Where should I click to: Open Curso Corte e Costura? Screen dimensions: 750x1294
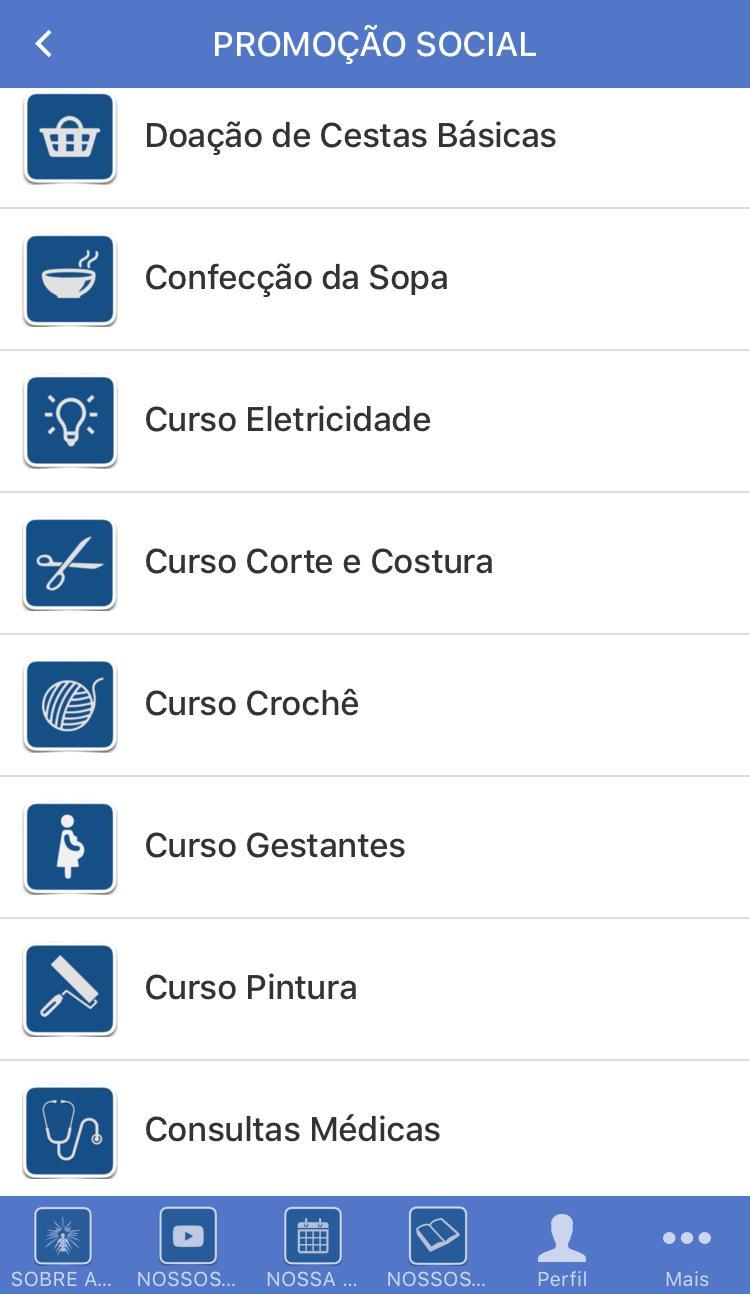pyautogui.click(x=375, y=563)
